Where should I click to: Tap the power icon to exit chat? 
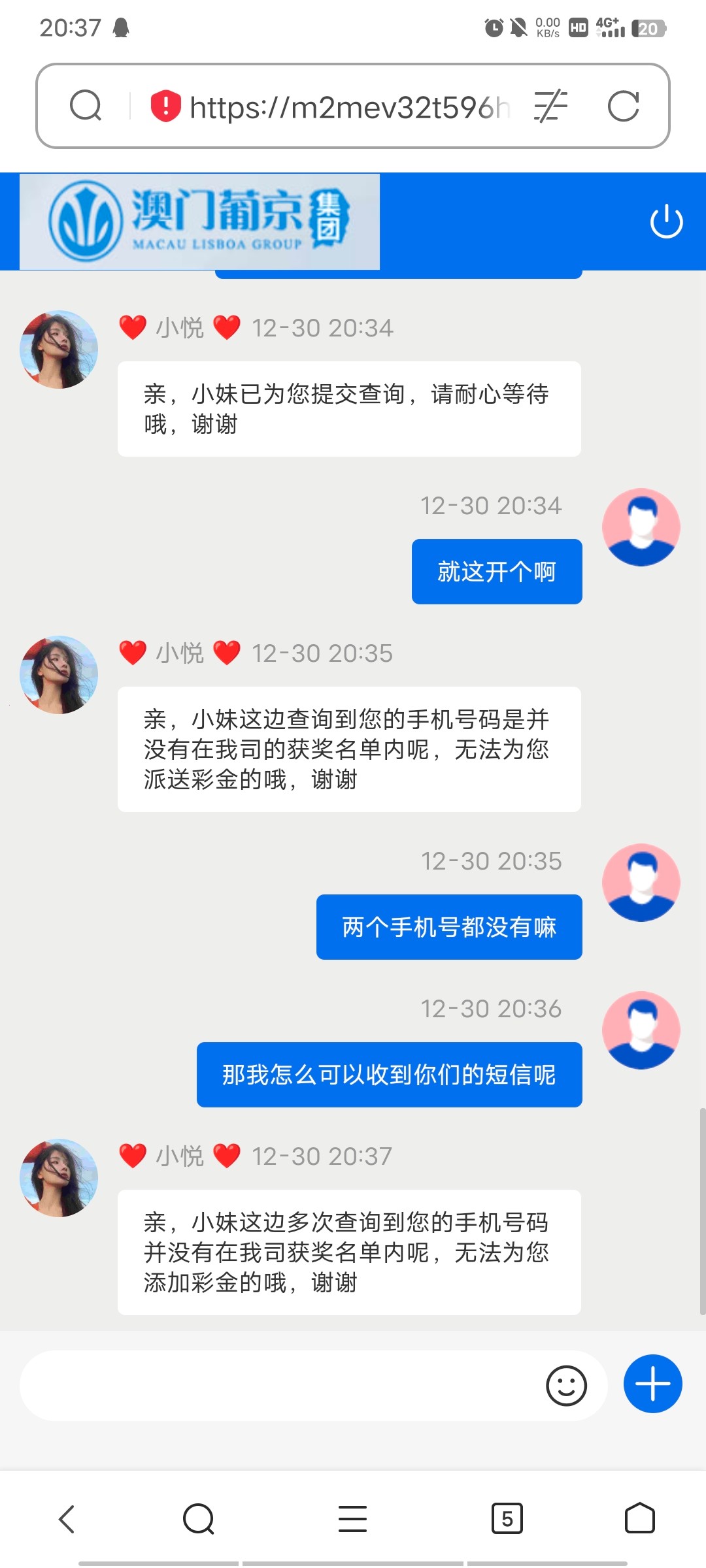[666, 221]
